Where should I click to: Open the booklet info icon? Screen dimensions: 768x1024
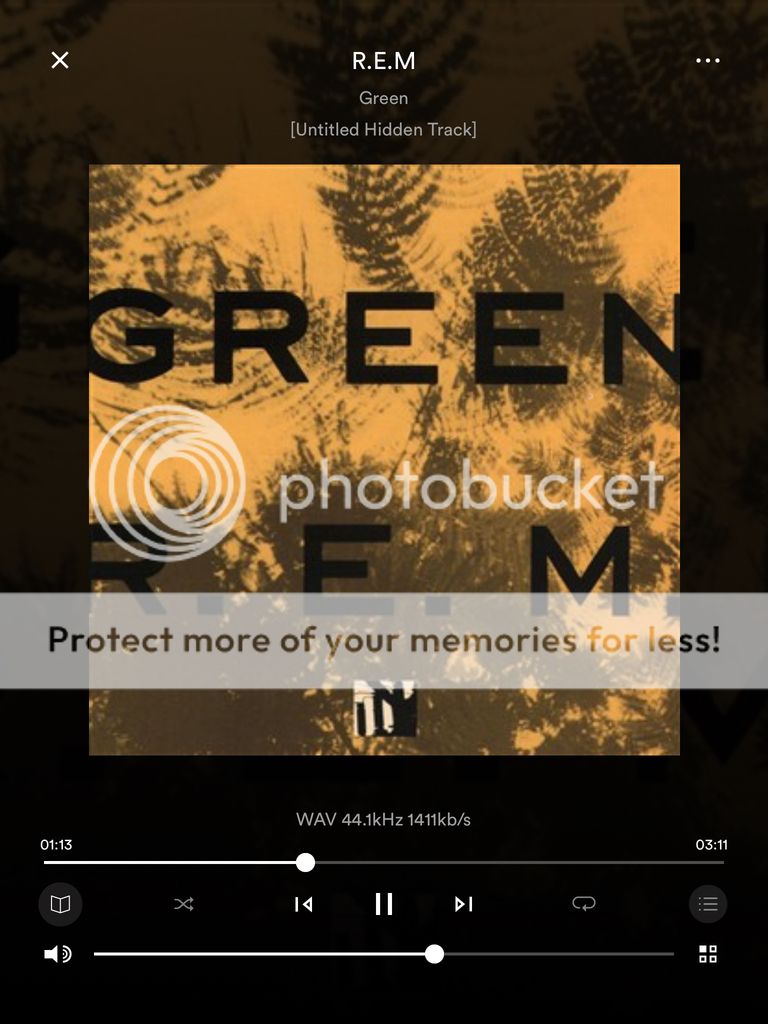coord(60,904)
